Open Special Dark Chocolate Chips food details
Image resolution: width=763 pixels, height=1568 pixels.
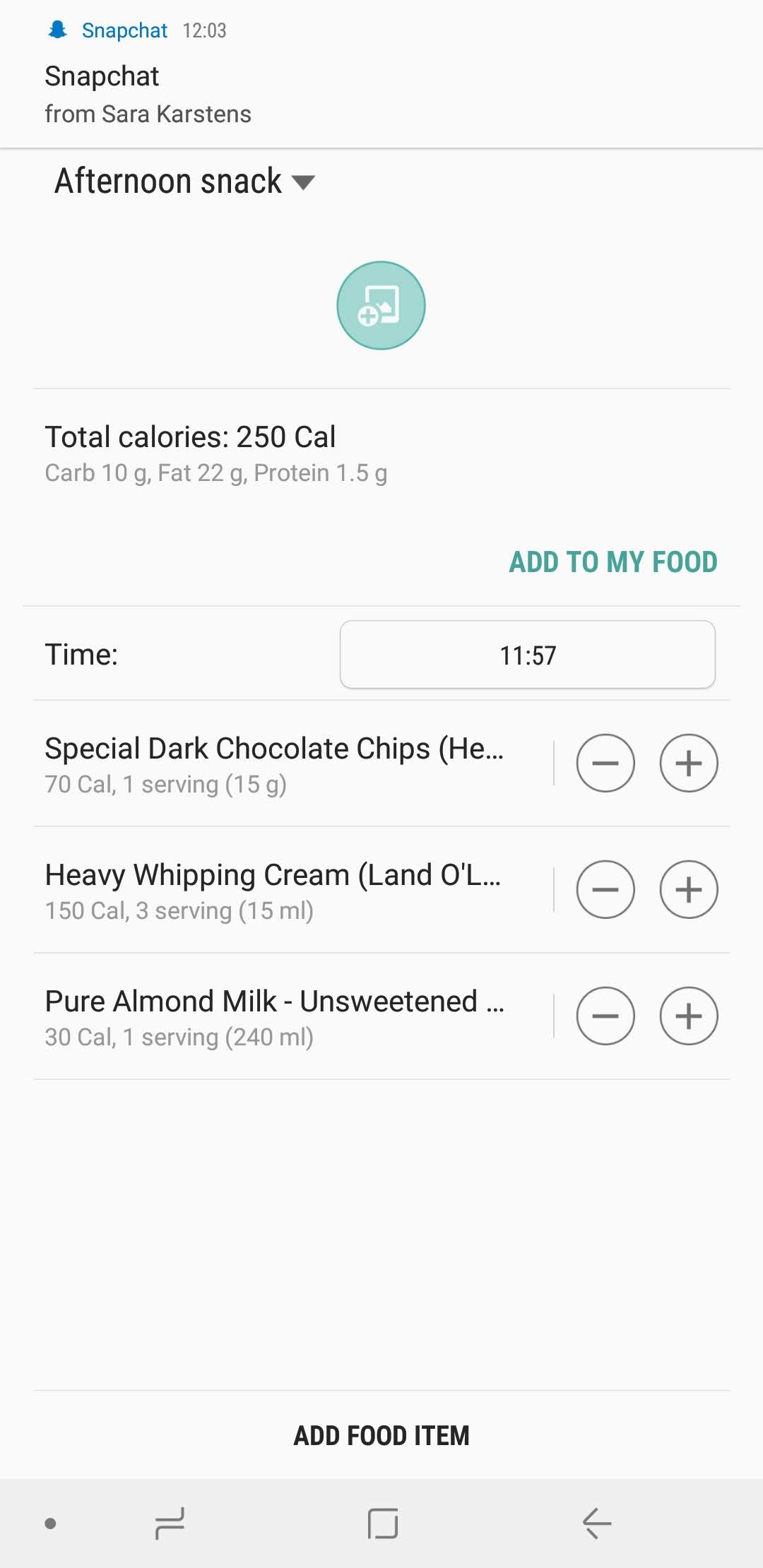click(274, 763)
